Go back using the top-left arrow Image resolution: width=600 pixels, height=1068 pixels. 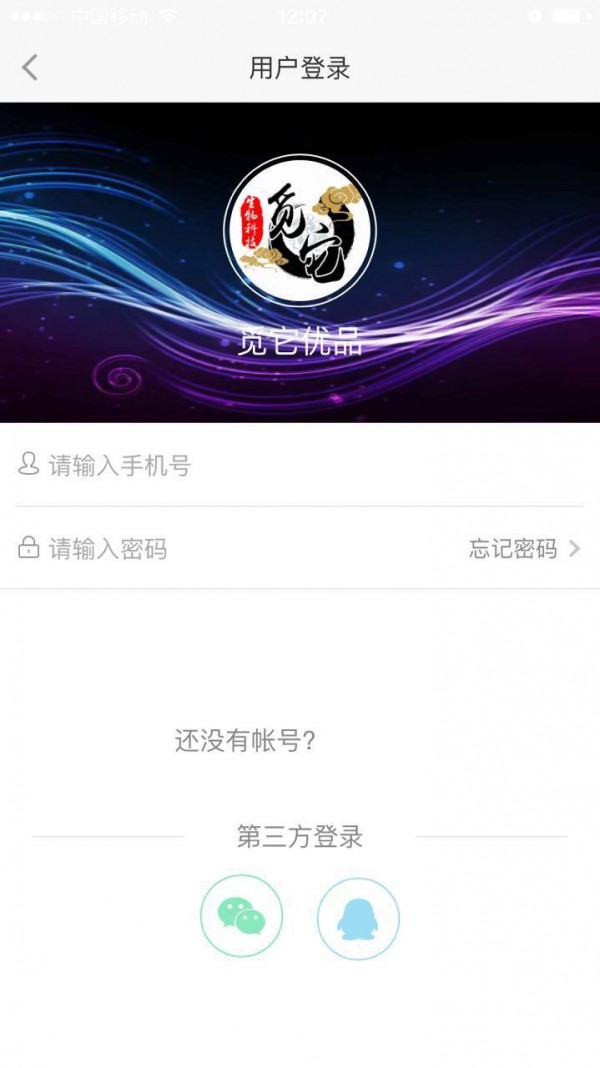tap(30, 68)
